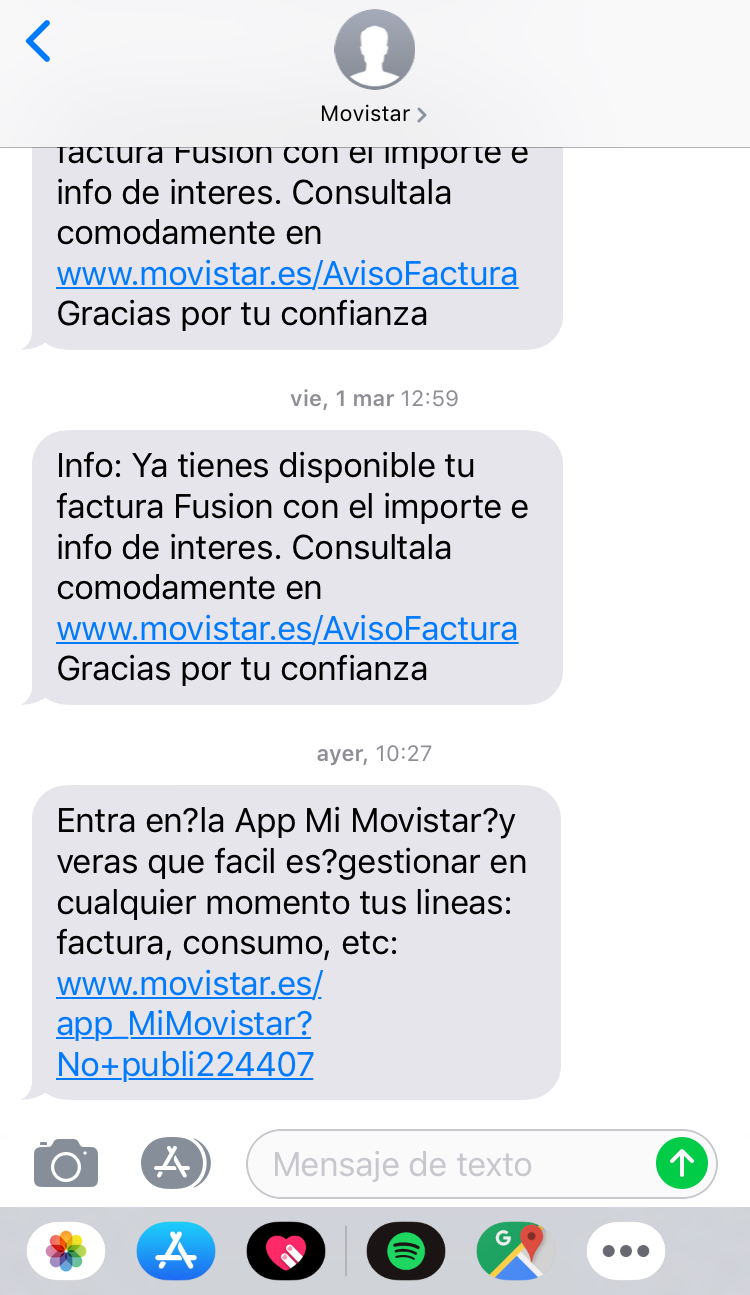Tap the back chevron to leave the conversation
This screenshot has height=1295, width=750.
[37, 42]
